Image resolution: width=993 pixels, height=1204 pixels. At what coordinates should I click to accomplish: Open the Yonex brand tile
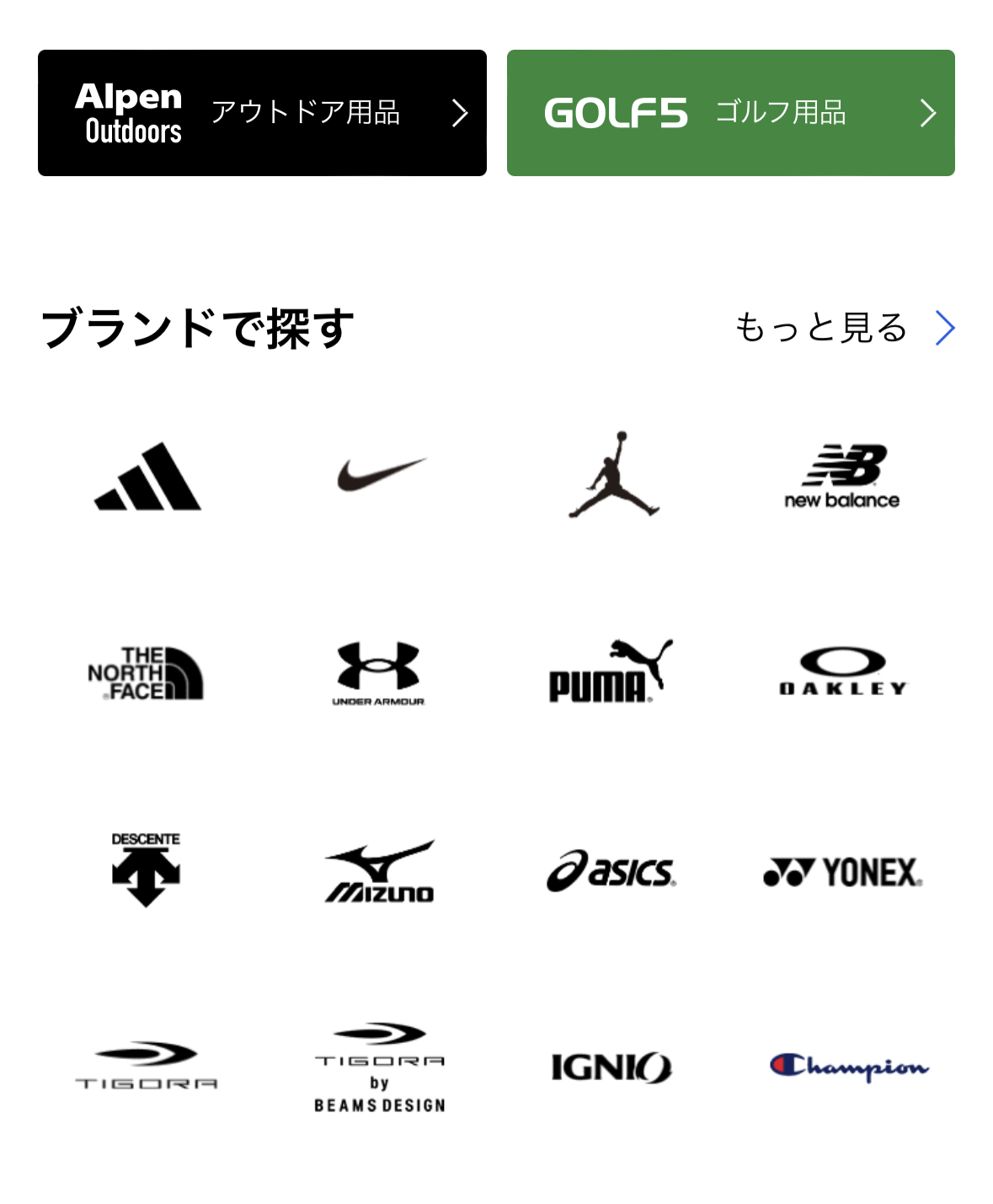pyautogui.click(x=843, y=872)
